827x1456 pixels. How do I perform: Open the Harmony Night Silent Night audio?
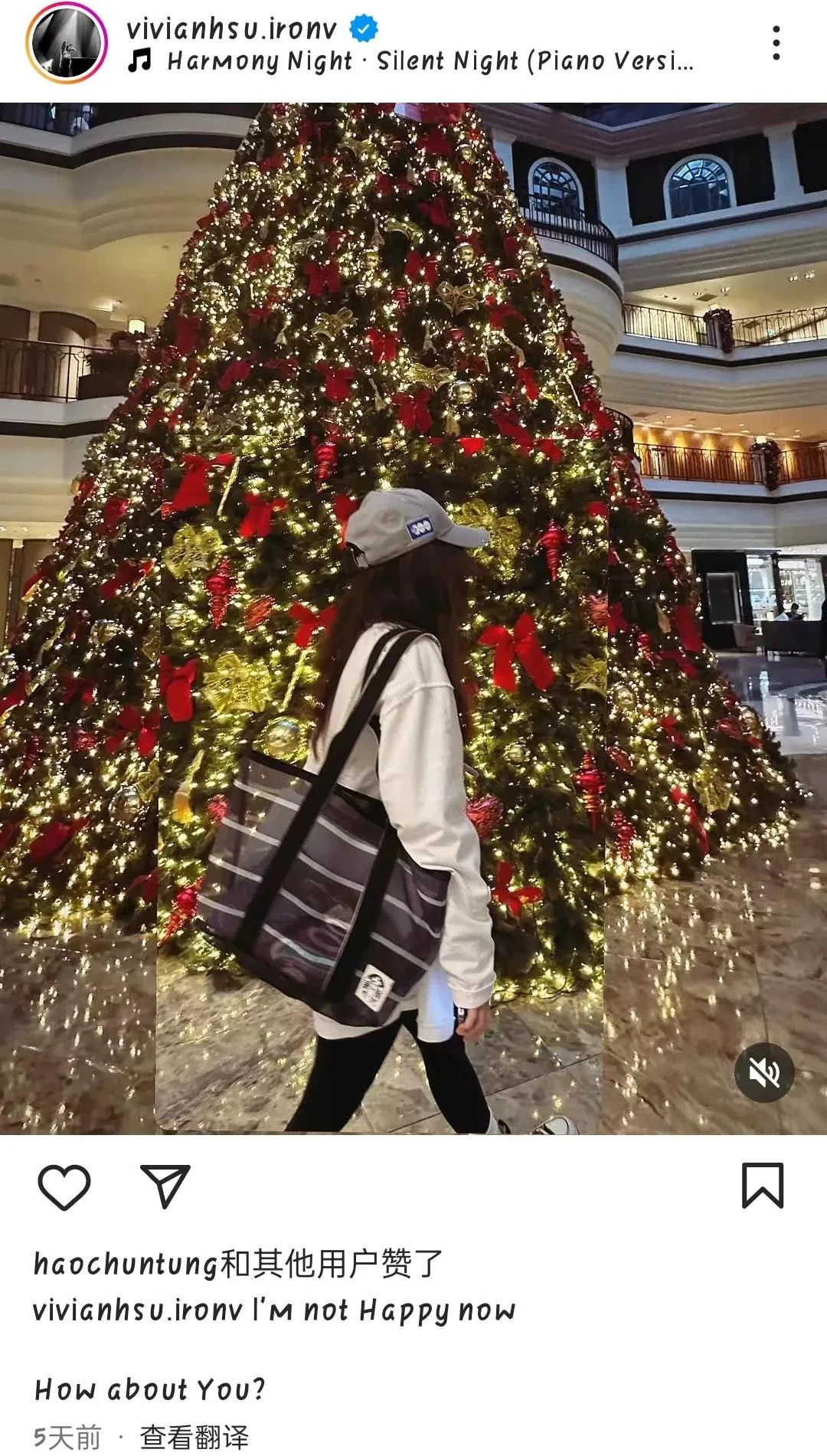coord(429,61)
